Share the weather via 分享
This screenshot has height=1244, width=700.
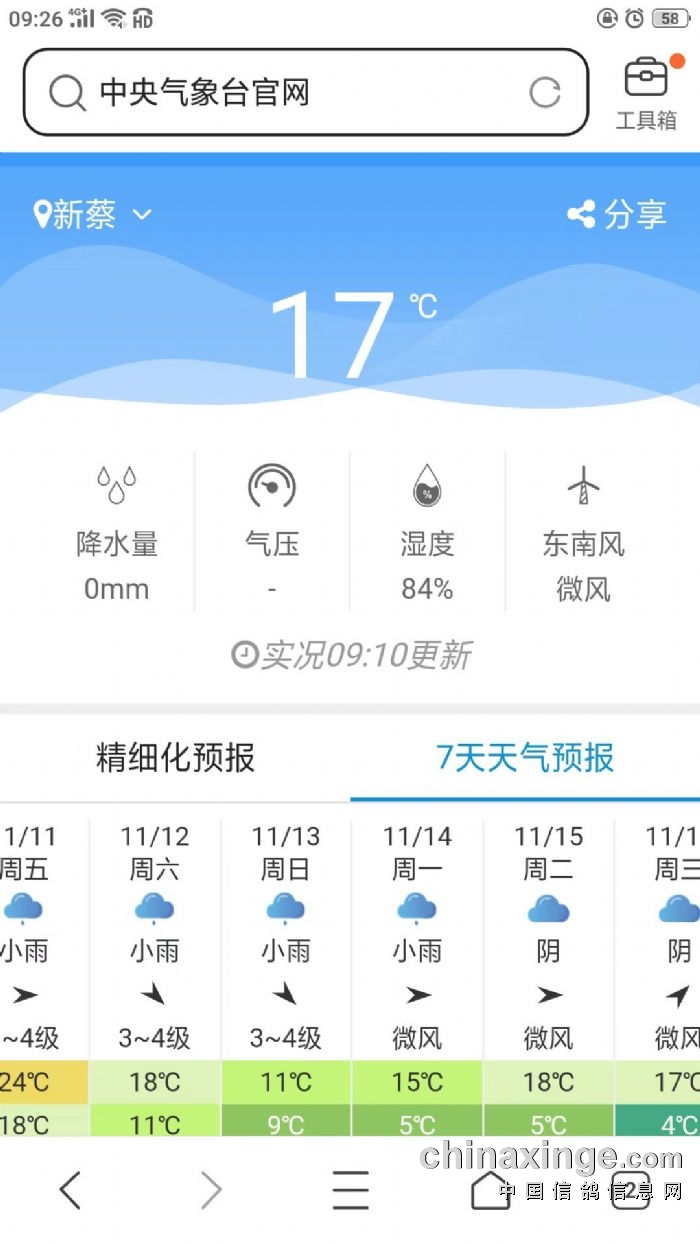(x=616, y=214)
